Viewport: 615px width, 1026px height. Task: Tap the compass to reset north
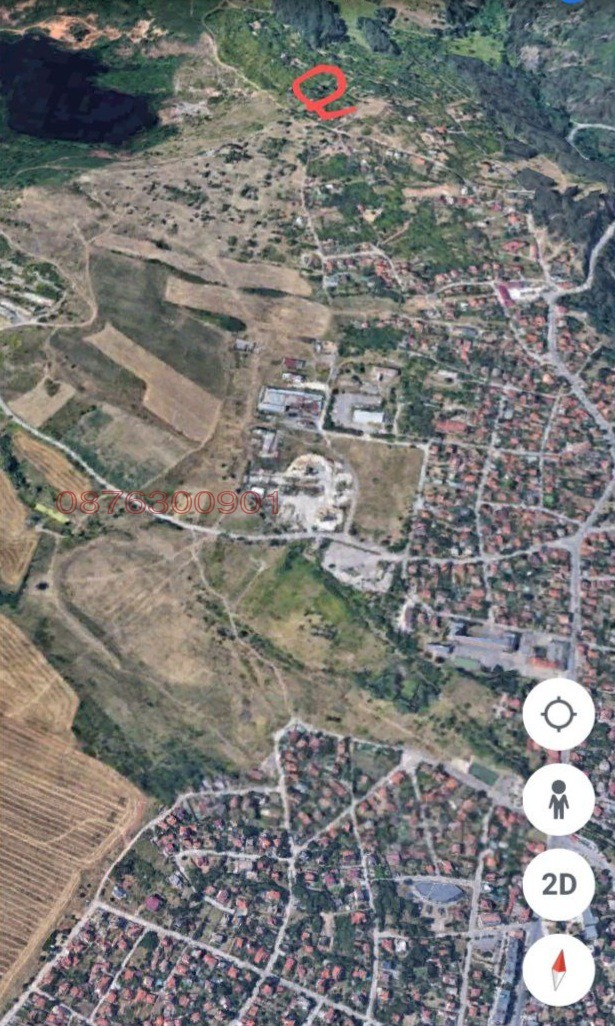pos(558,969)
